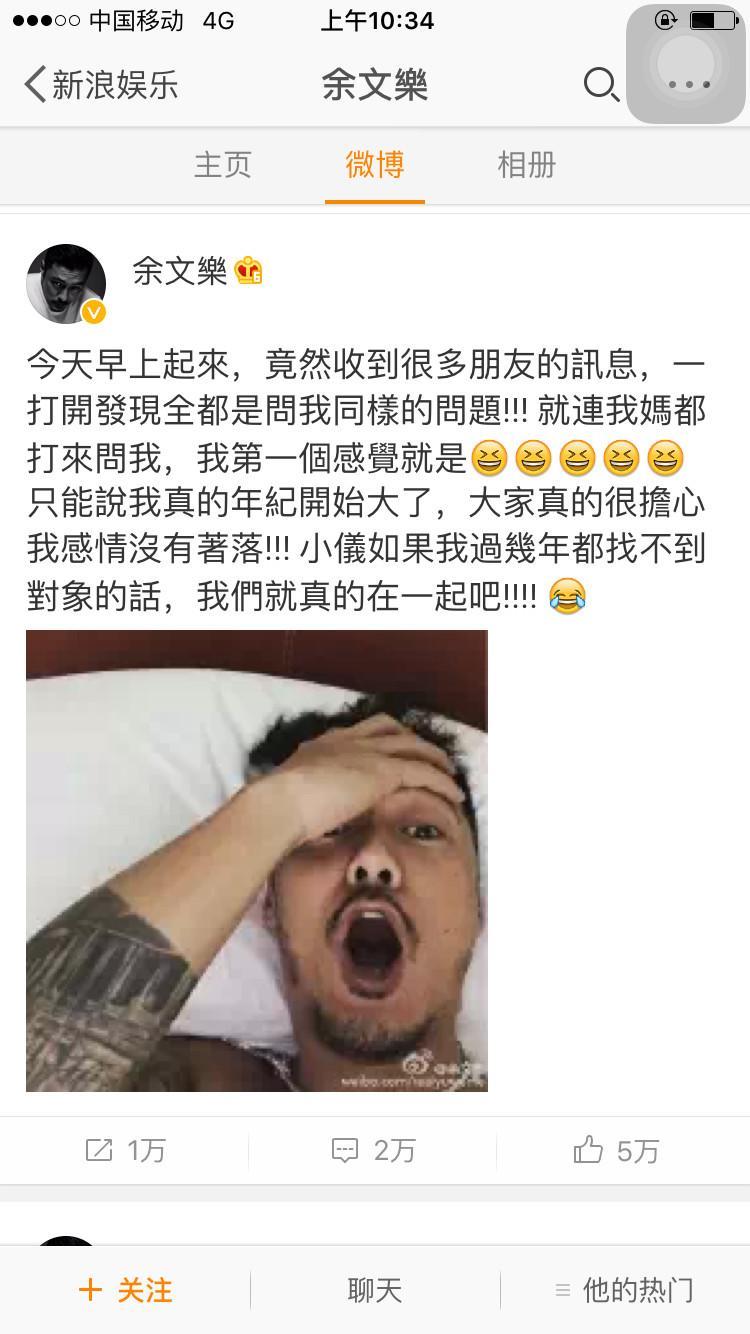
Task: Start a chat via 聊天
Action: click(375, 1290)
